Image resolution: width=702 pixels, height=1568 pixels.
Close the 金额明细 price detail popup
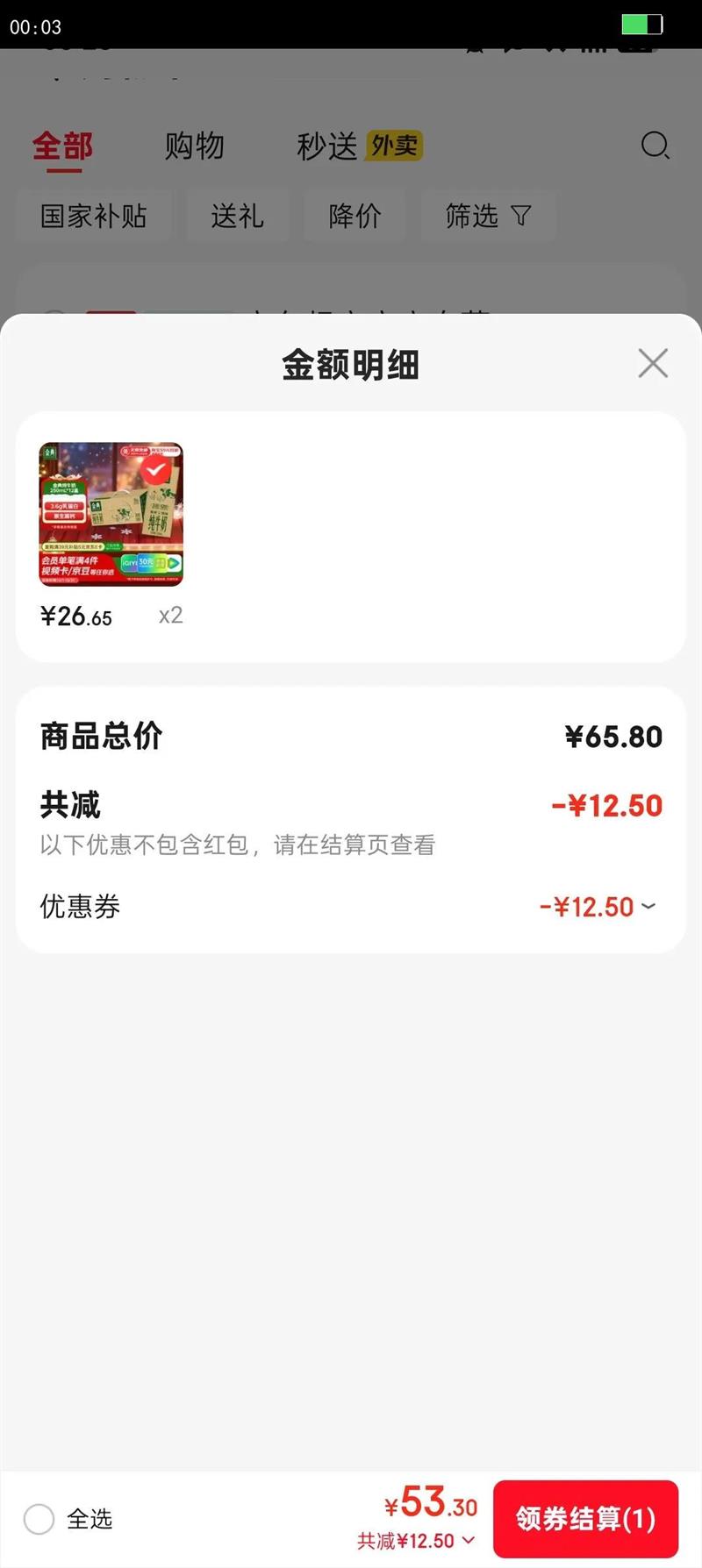tap(653, 363)
